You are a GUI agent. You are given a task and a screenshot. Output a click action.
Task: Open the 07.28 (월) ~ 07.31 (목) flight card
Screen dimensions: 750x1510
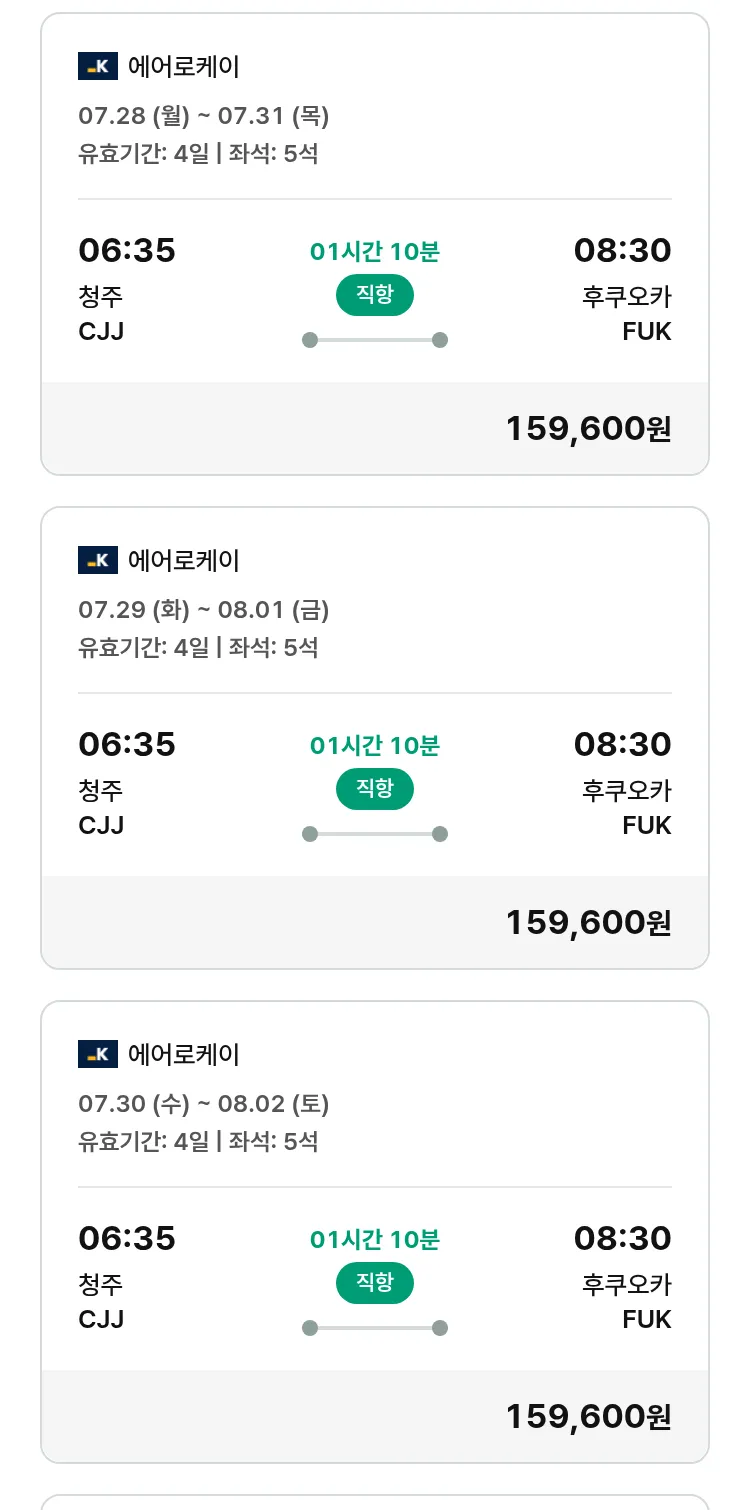tap(375, 244)
